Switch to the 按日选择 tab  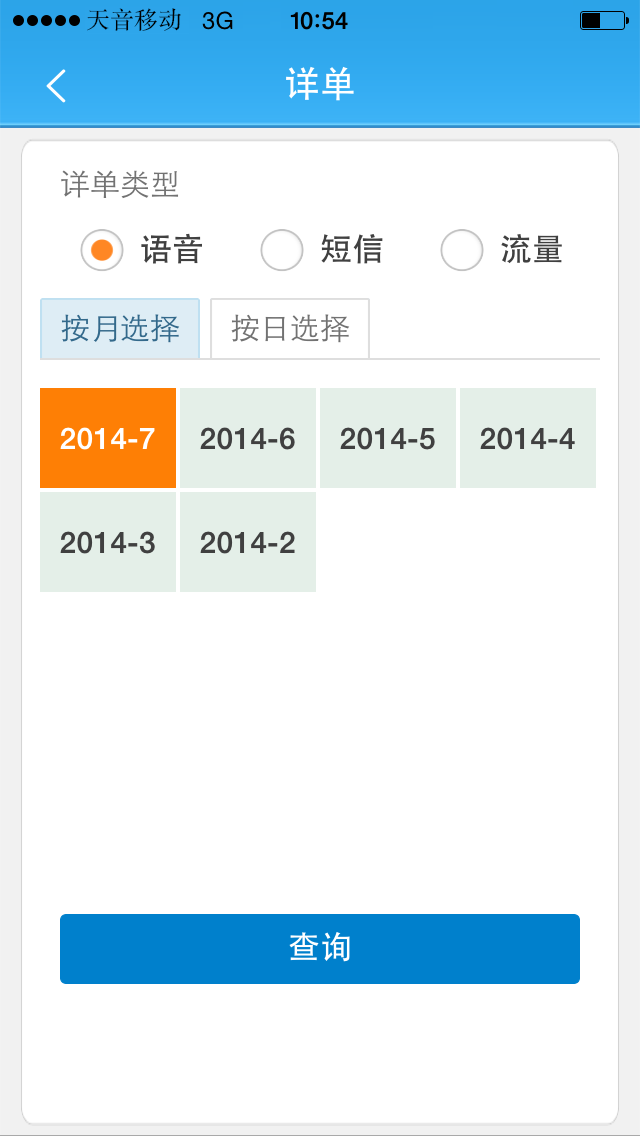290,328
